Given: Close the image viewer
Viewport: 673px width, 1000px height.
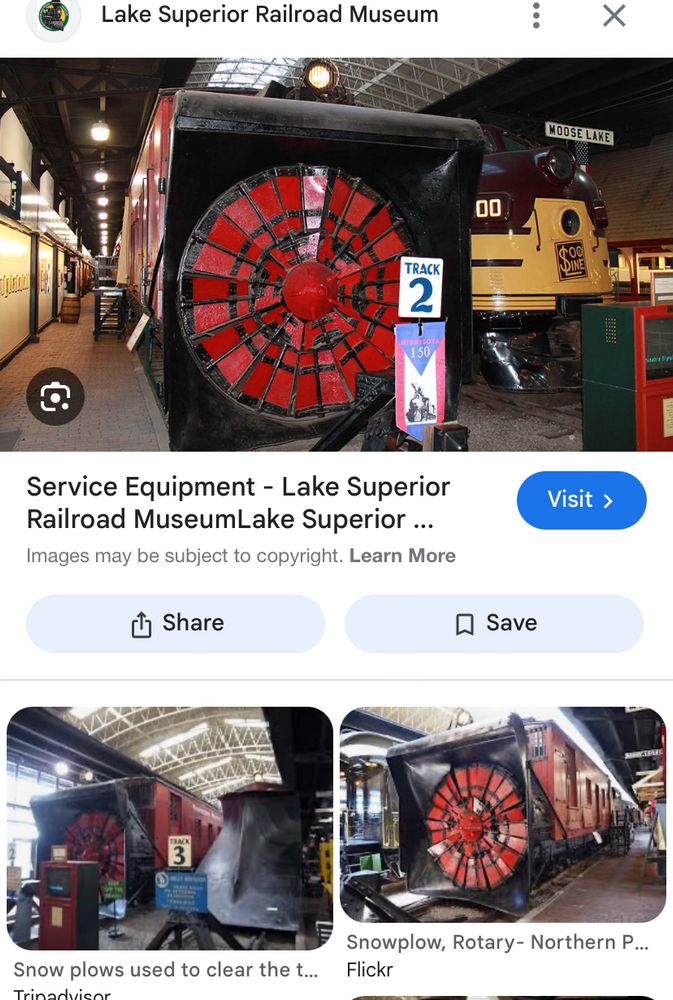Looking at the screenshot, I should pyautogui.click(x=614, y=16).
